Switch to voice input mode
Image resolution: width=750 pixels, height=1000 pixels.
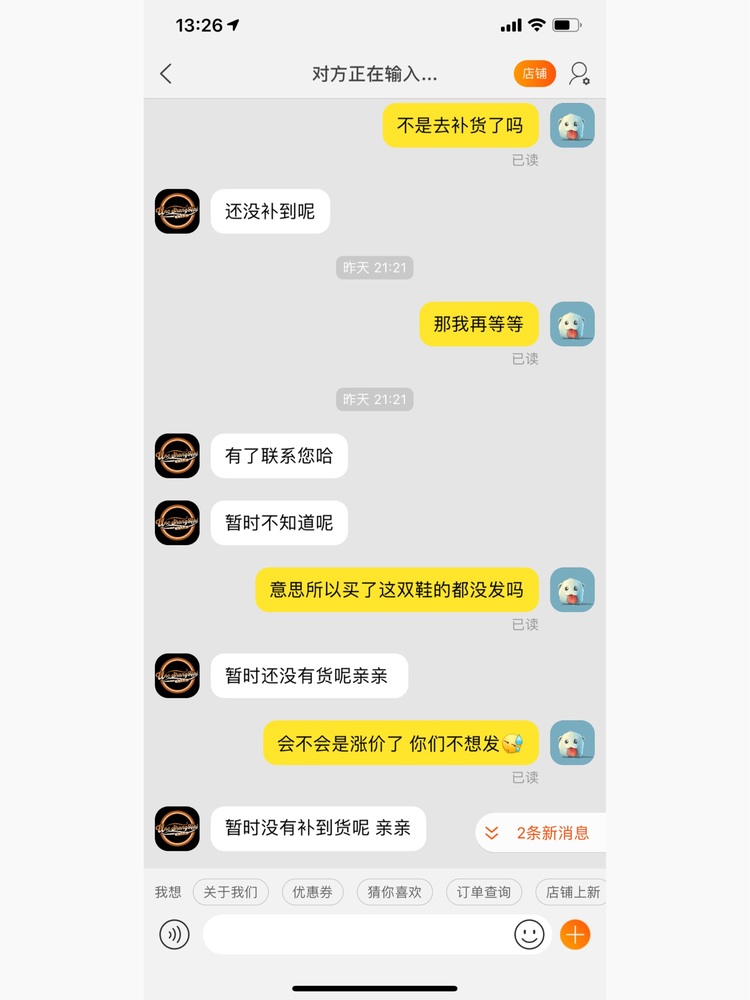pos(174,935)
